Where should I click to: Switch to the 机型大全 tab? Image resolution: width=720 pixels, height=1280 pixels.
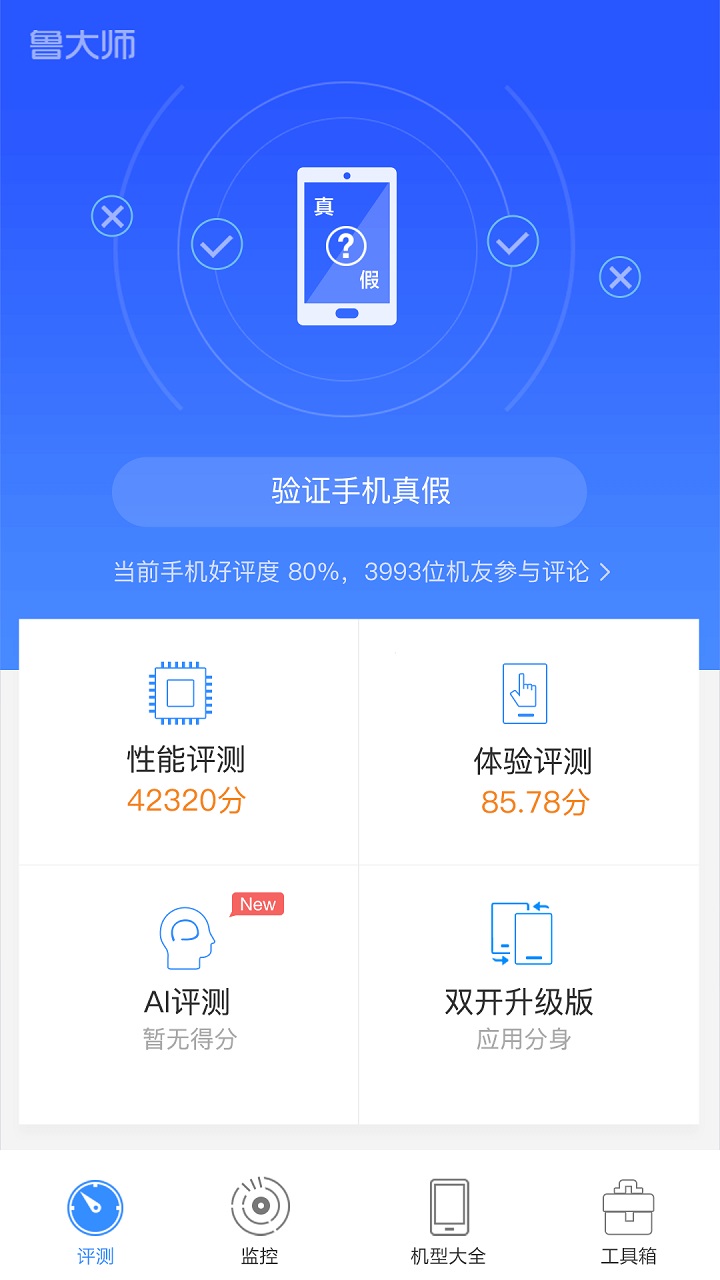pos(448,1220)
